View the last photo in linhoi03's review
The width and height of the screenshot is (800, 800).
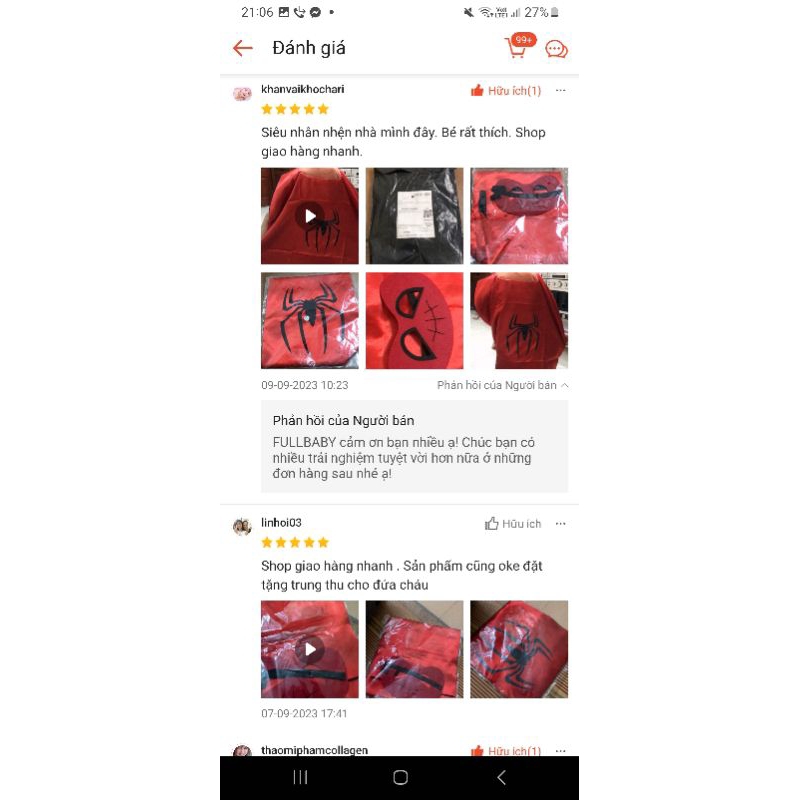click(519, 649)
